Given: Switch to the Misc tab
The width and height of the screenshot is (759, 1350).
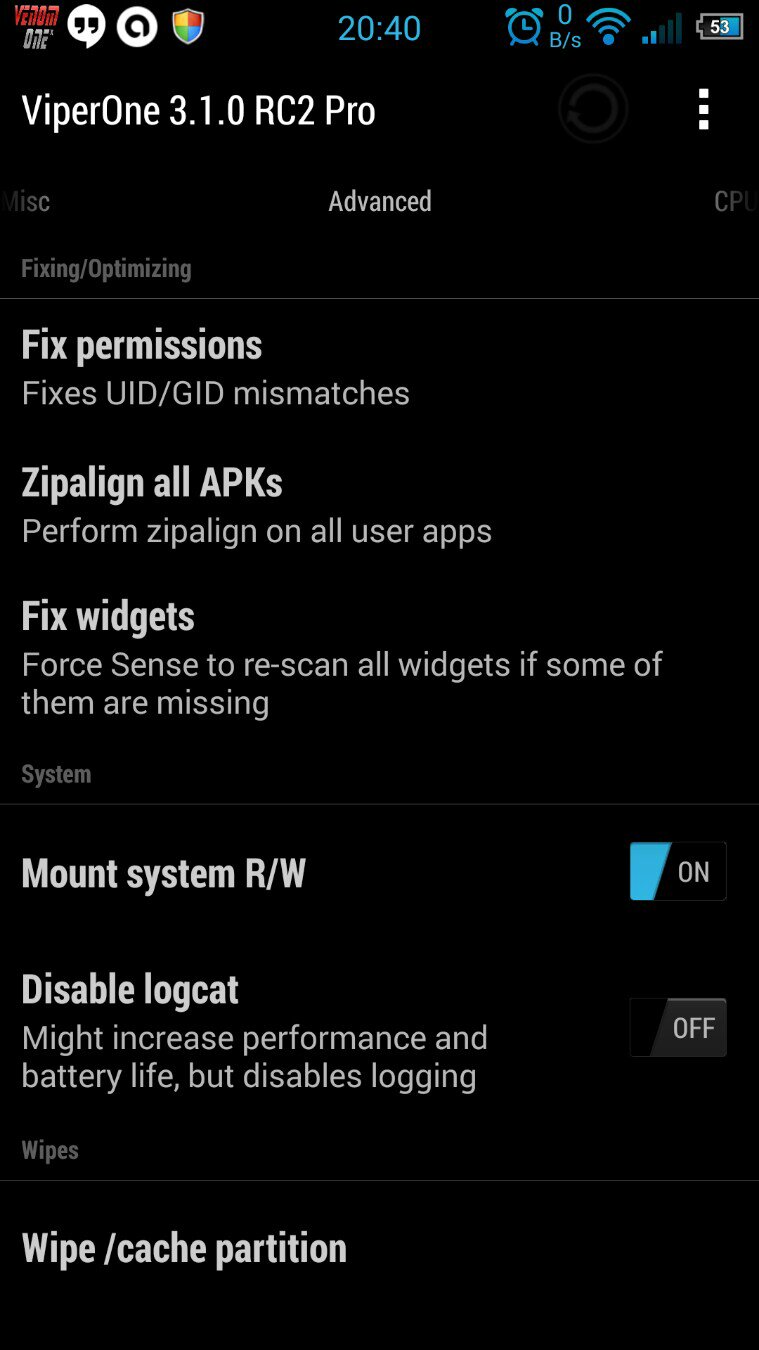Looking at the screenshot, I should click(x=26, y=201).
